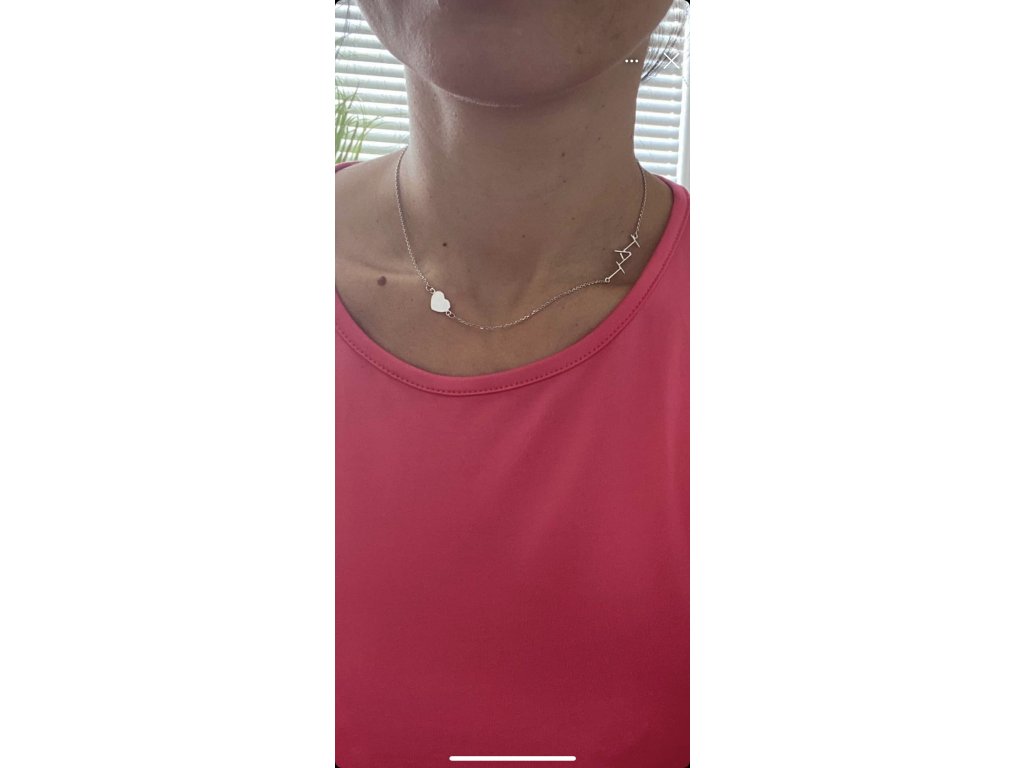Image resolution: width=1024 pixels, height=768 pixels.
Task: Open the three-dot more options menu
Action: [632, 61]
